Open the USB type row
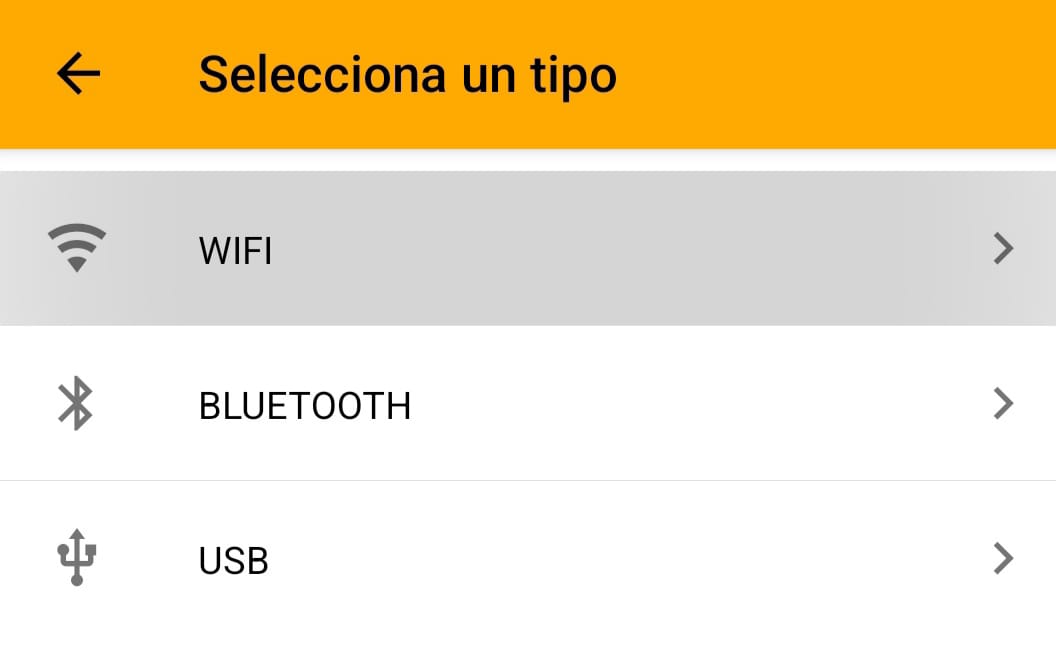 [x=528, y=559]
